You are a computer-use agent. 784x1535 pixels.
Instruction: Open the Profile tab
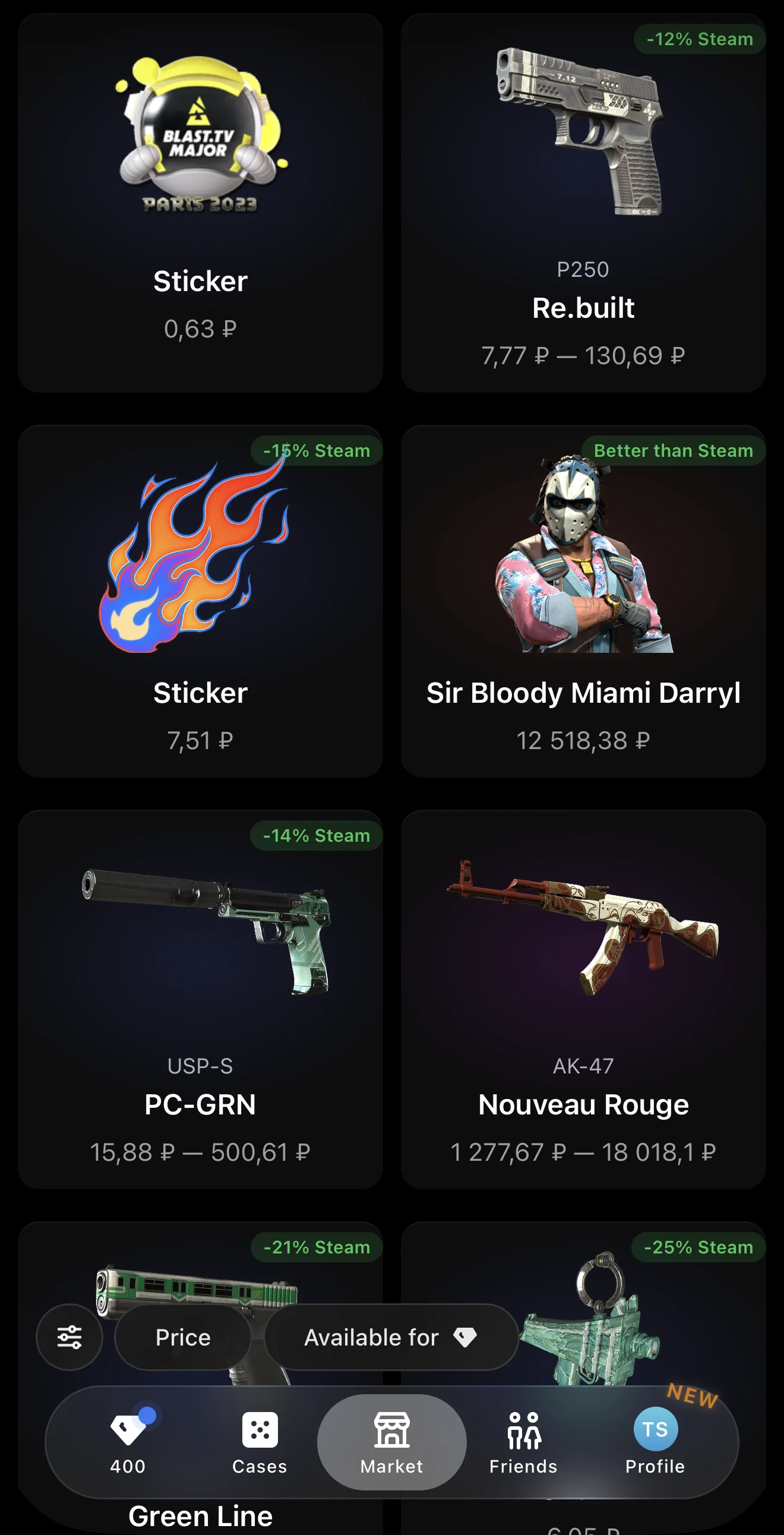tap(655, 1442)
